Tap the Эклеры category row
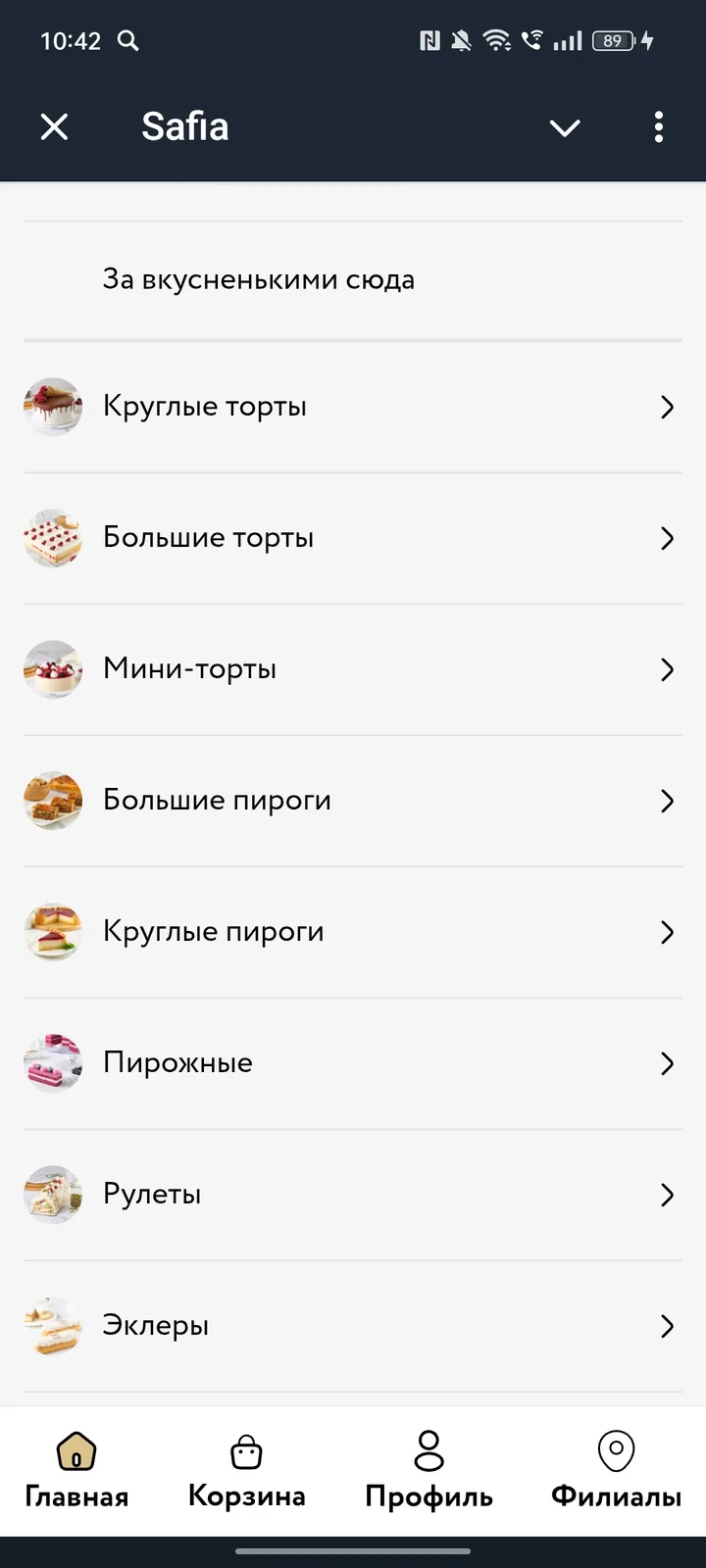 click(x=351, y=1326)
